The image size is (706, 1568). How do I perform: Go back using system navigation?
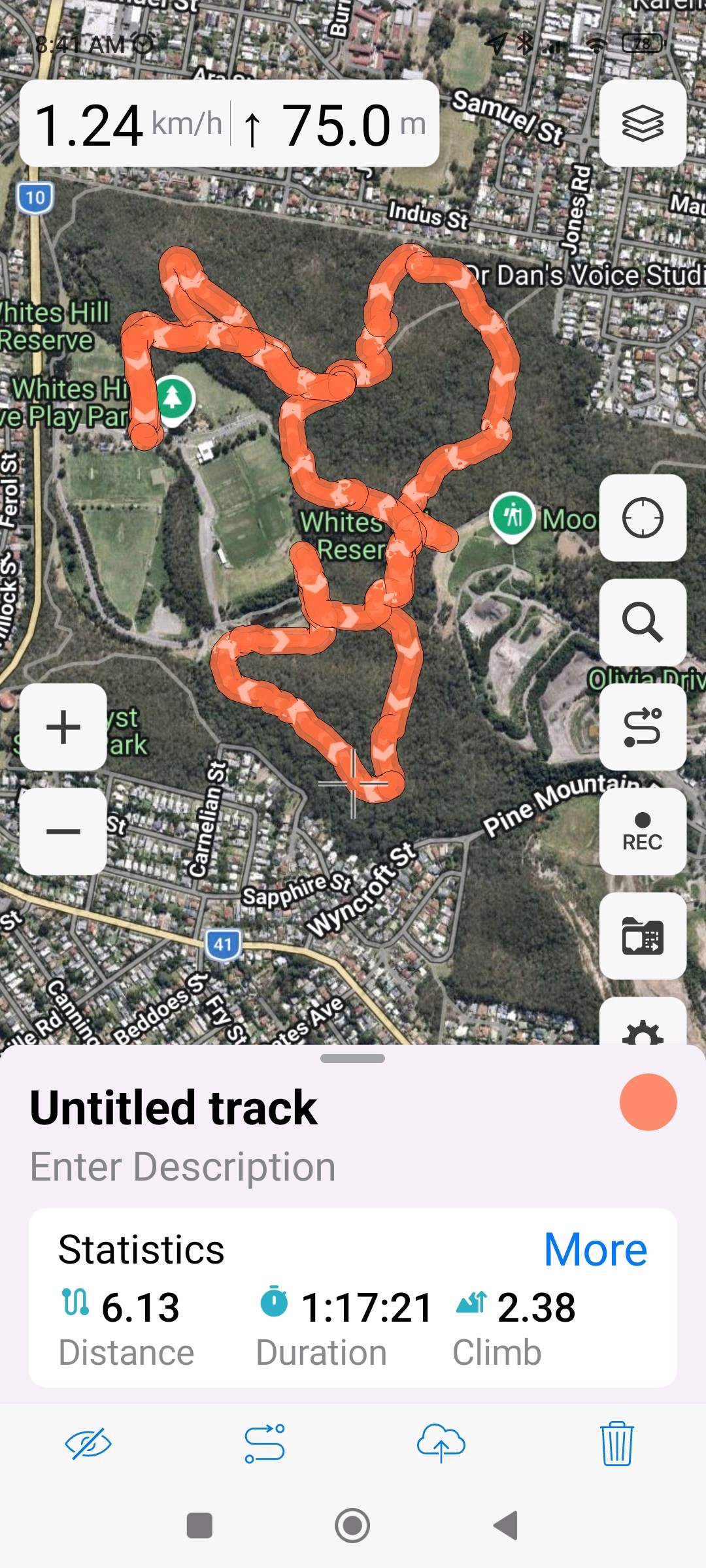[505, 1526]
